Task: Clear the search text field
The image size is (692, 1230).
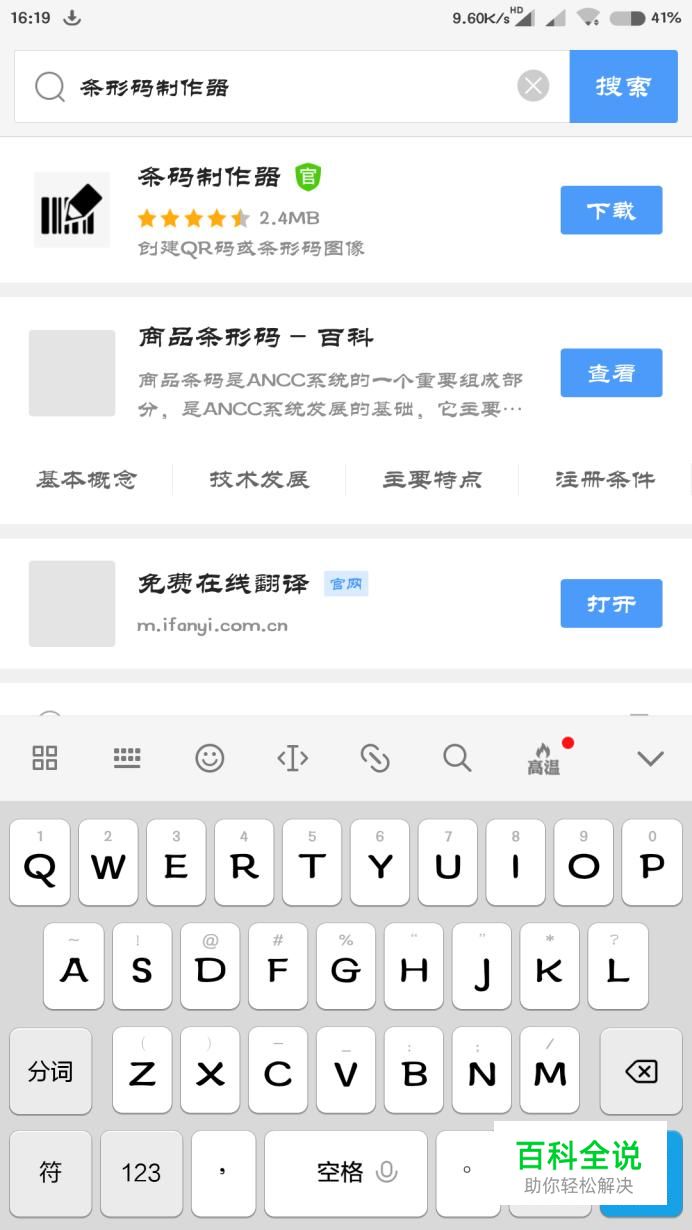Action: pos(533,86)
